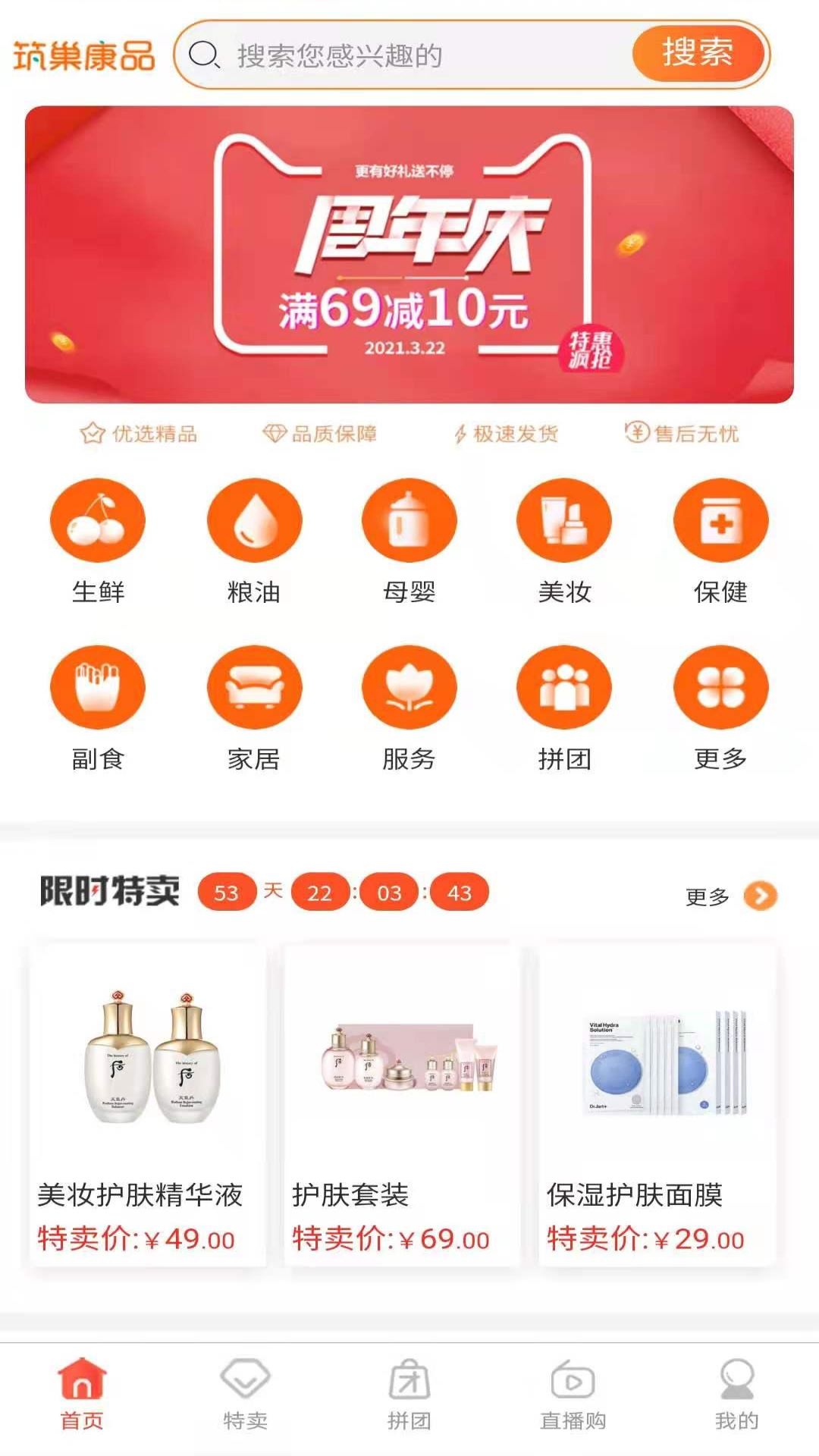This screenshot has width=819, height=1456.
Task: Switch to the 特卖 tab
Action: click(245, 1395)
